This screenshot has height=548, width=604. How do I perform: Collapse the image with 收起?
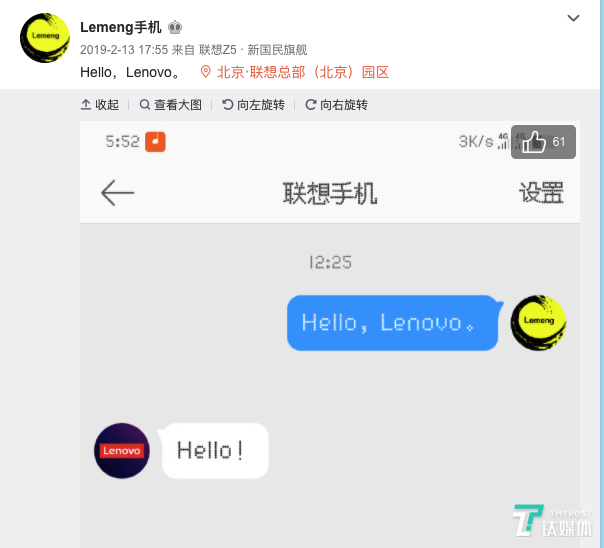[x=100, y=104]
